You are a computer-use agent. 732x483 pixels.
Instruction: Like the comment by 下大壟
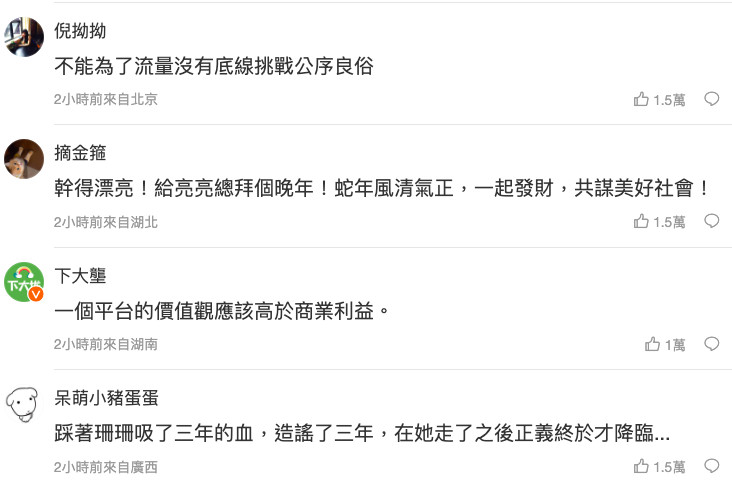pos(652,344)
